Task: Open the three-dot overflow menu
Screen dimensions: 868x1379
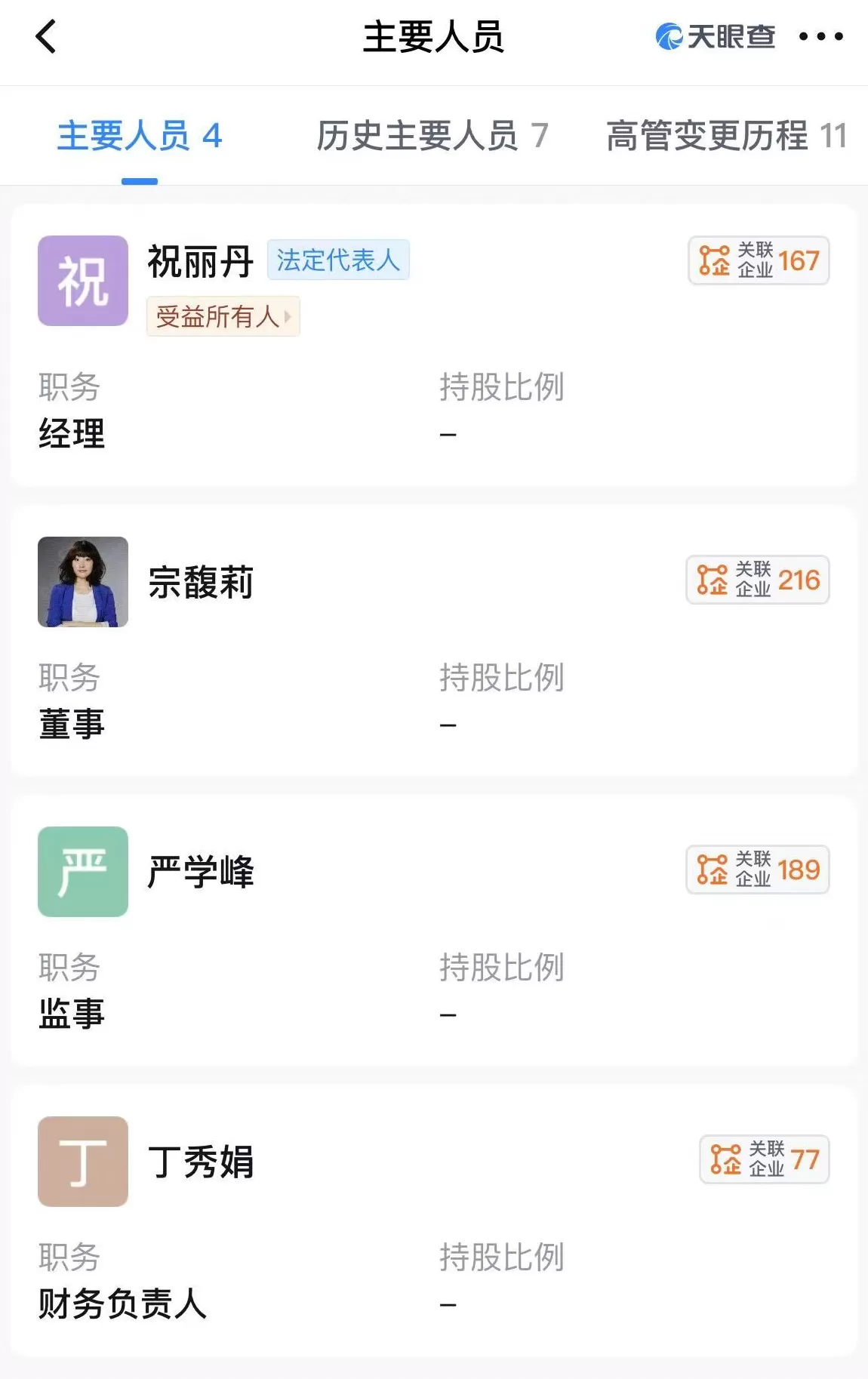Action: 820,36
